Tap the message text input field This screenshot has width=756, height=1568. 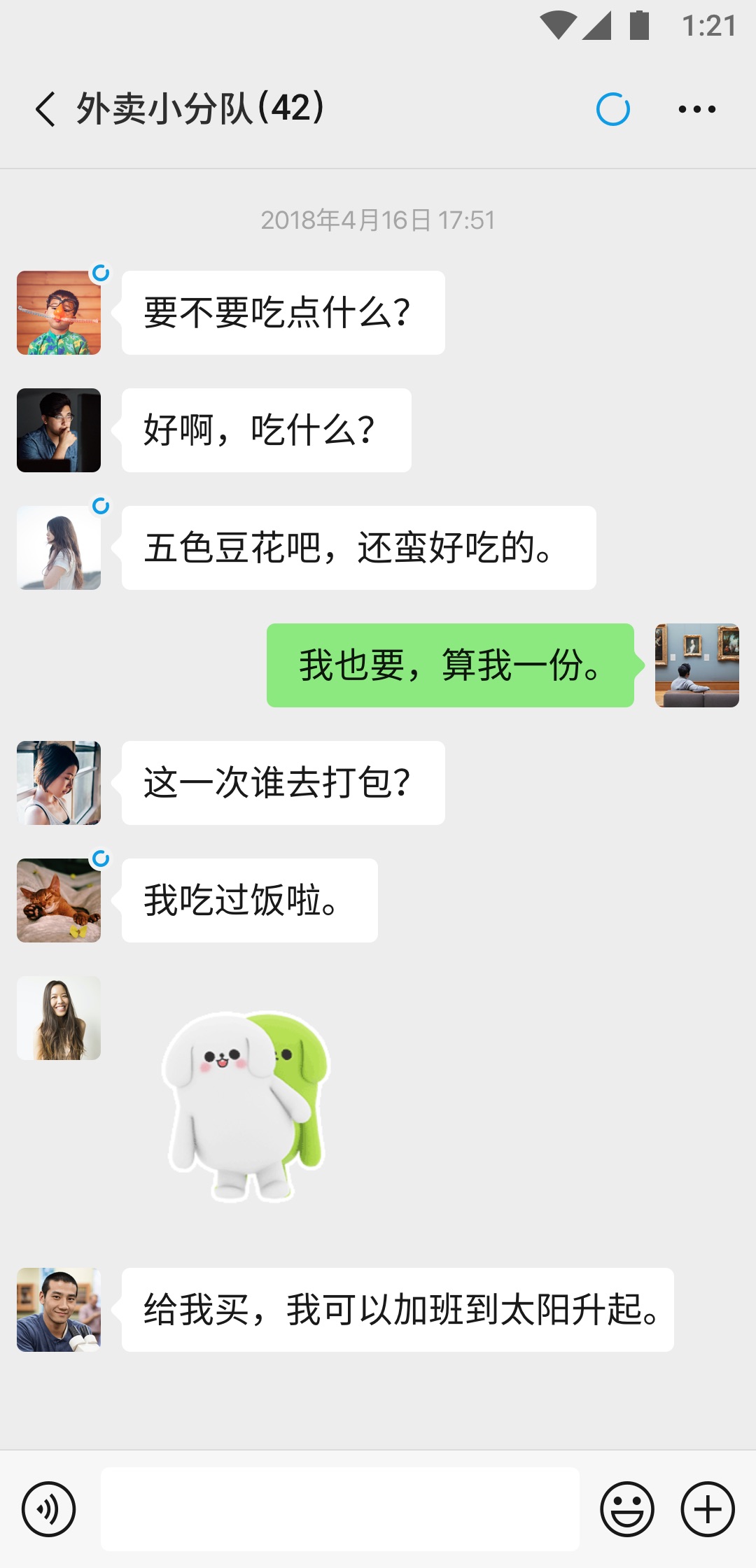tap(340, 1509)
